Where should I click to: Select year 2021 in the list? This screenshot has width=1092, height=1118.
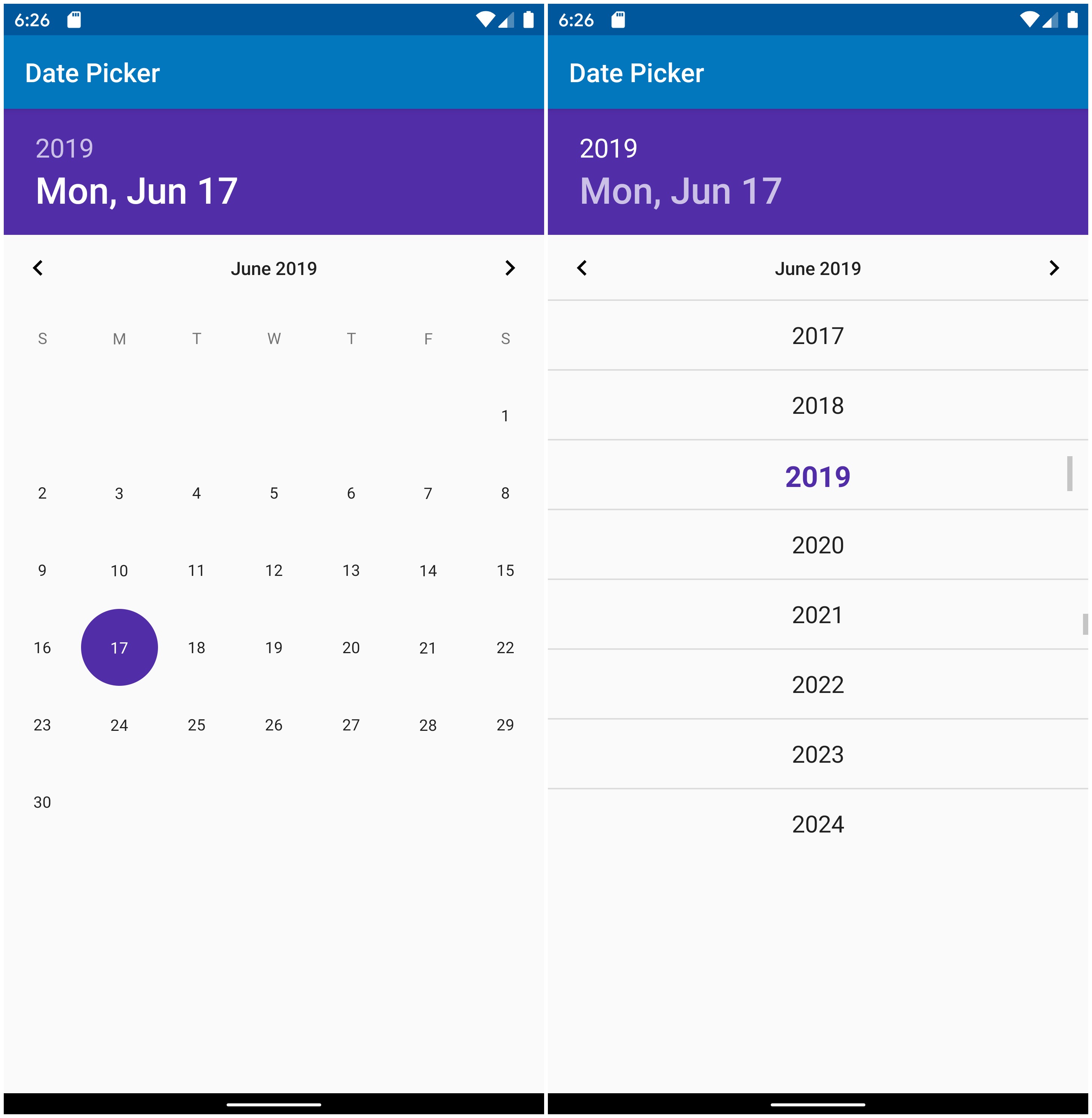click(x=817, y=615)
